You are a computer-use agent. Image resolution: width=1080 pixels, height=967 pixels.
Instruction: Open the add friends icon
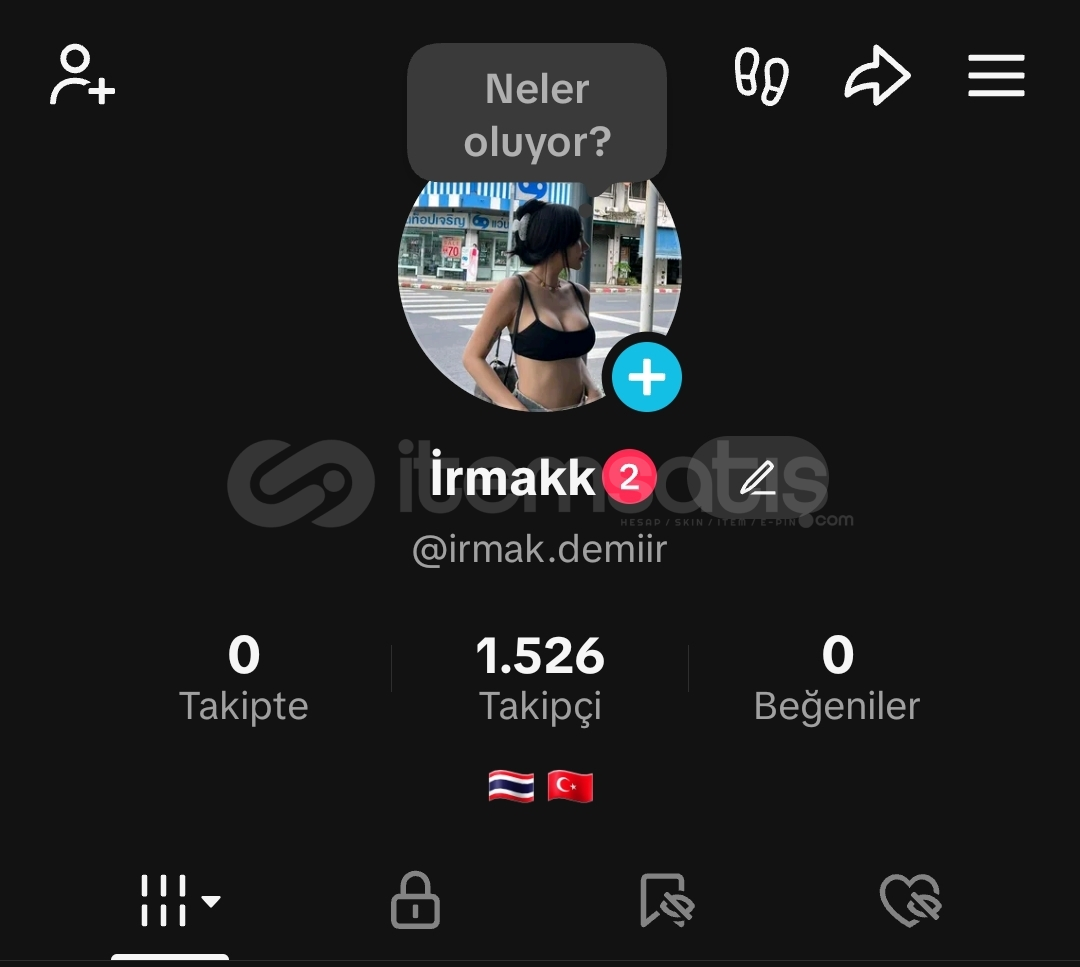[82, 75]
